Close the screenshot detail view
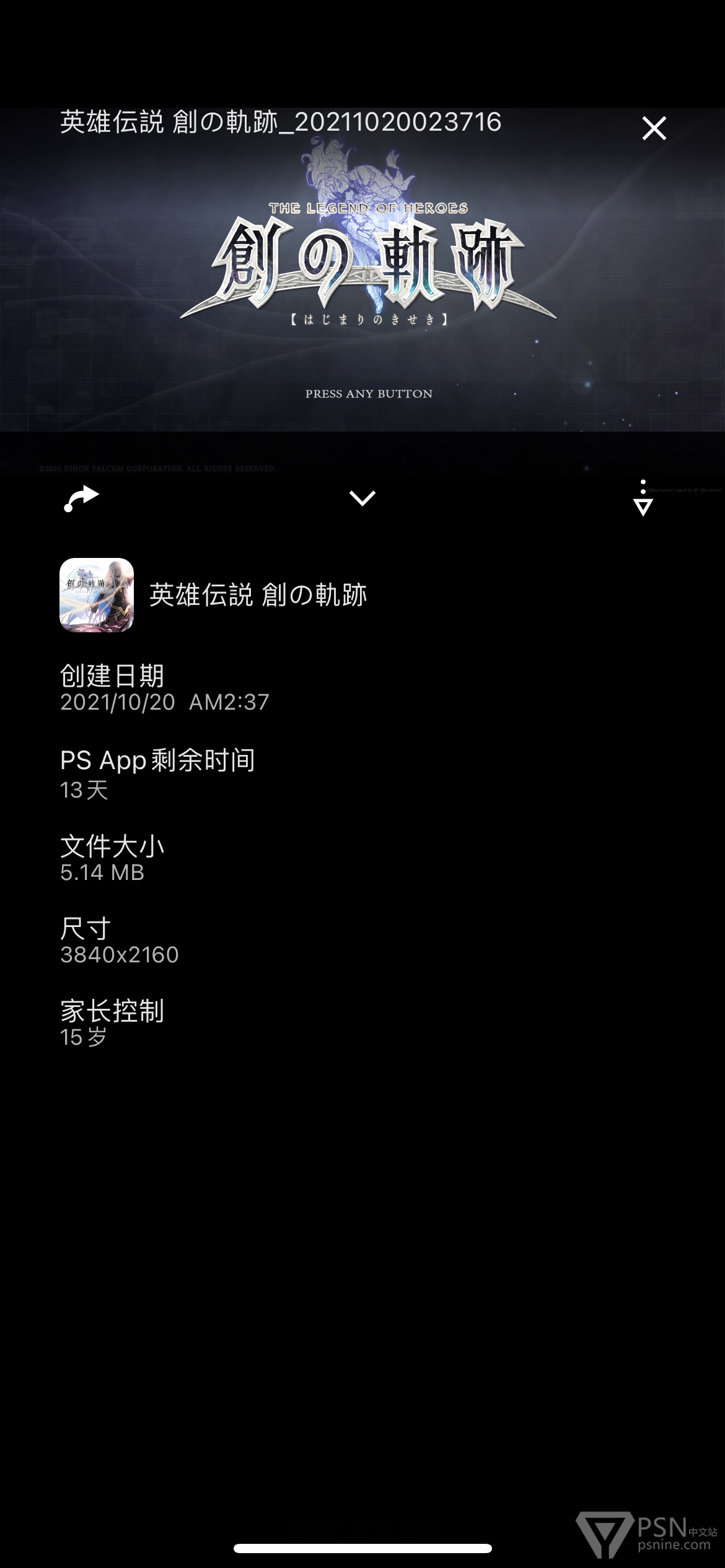 coord(654,128)
